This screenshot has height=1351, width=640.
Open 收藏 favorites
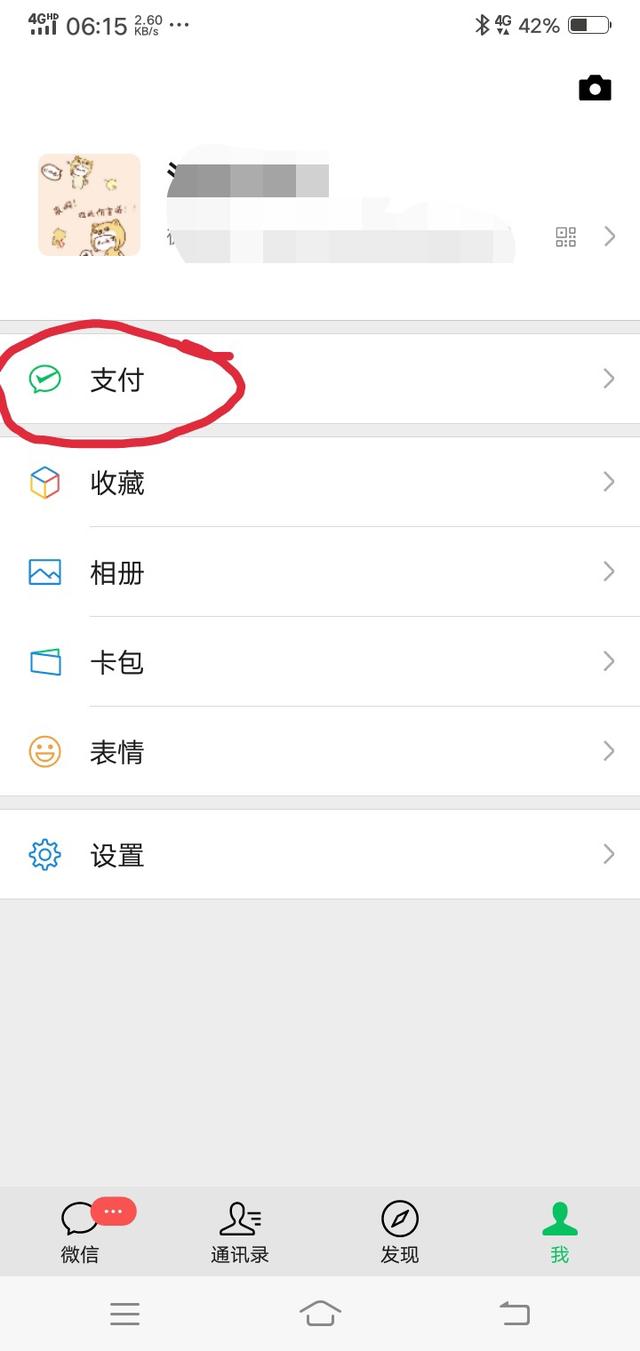(x=320, y=483)
